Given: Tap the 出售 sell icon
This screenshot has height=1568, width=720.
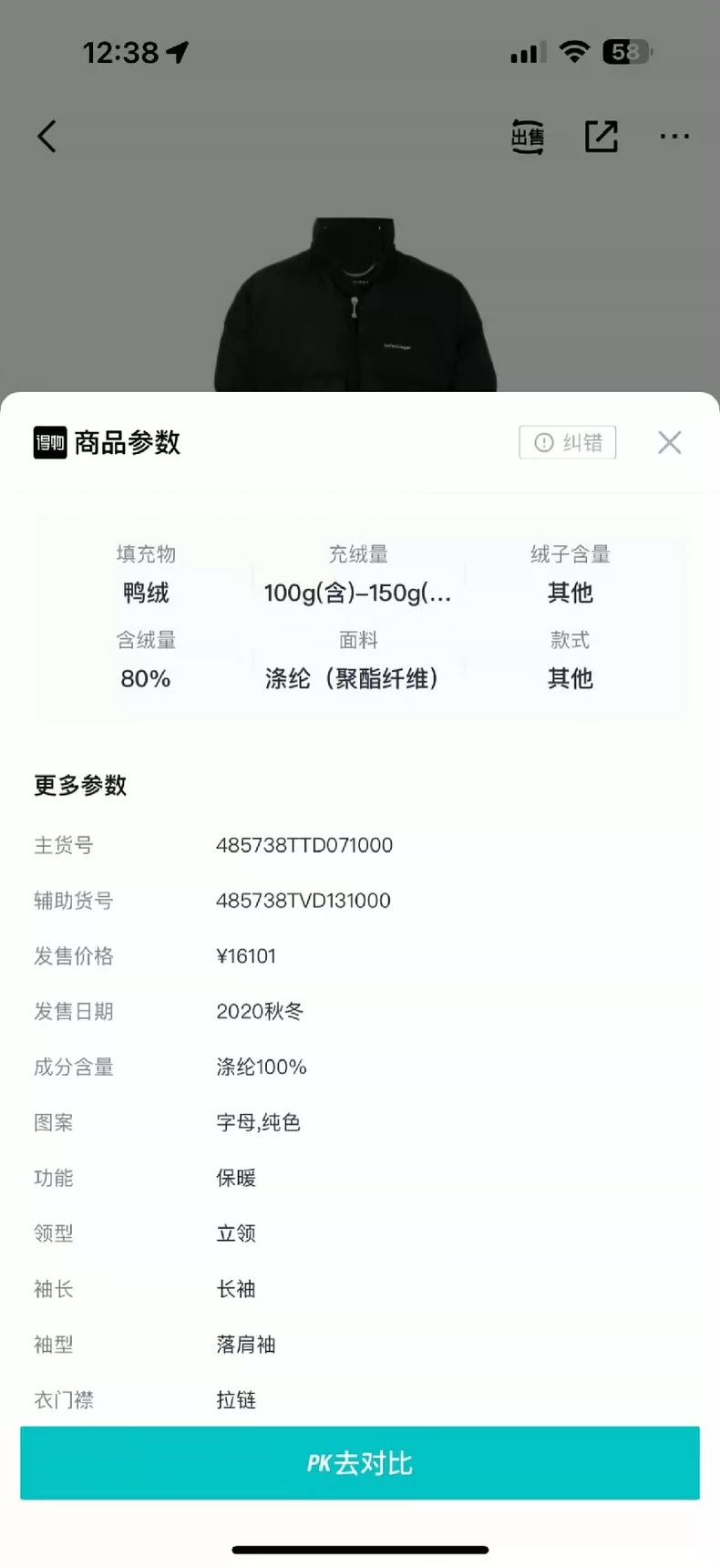Looking at the screenshot, I should point(528,137).
